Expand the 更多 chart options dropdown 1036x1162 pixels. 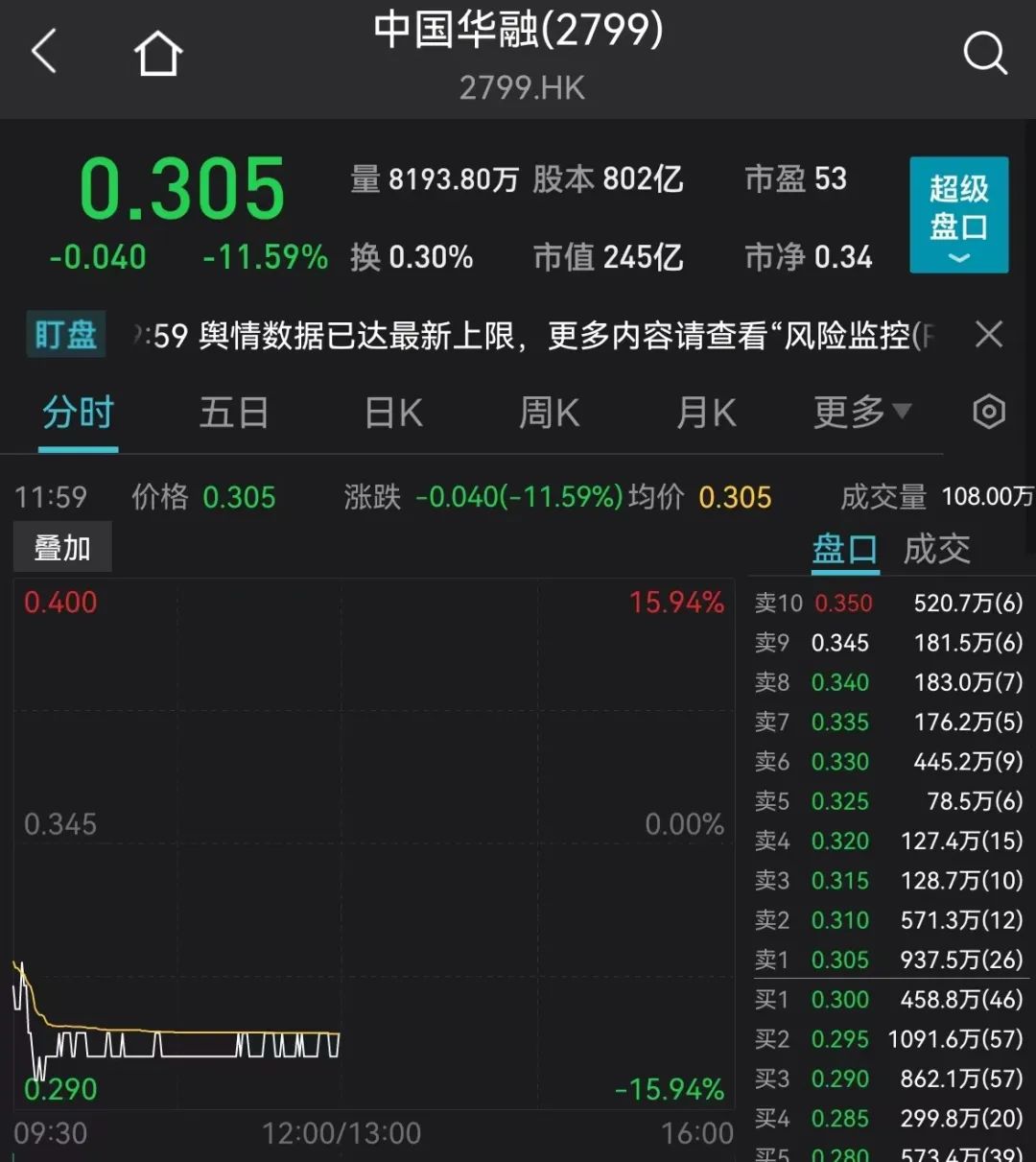point(860,413)
